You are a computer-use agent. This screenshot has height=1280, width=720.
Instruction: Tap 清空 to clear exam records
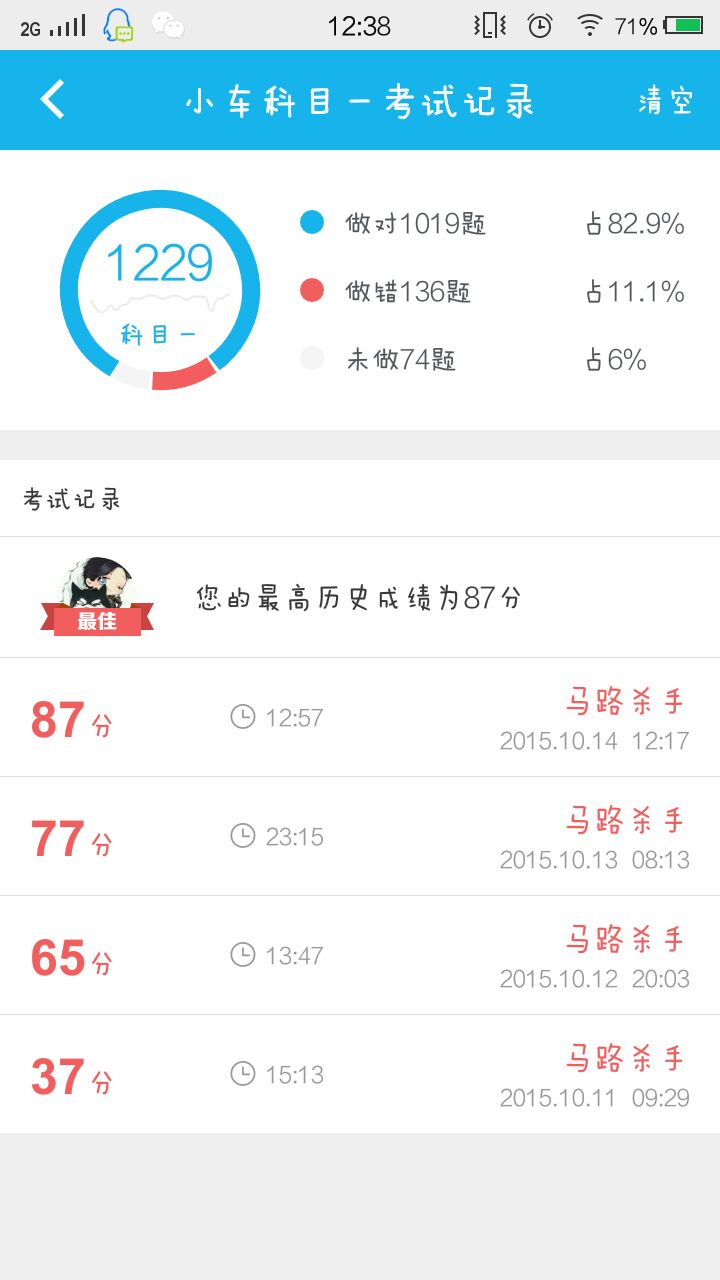pos(665,101)
